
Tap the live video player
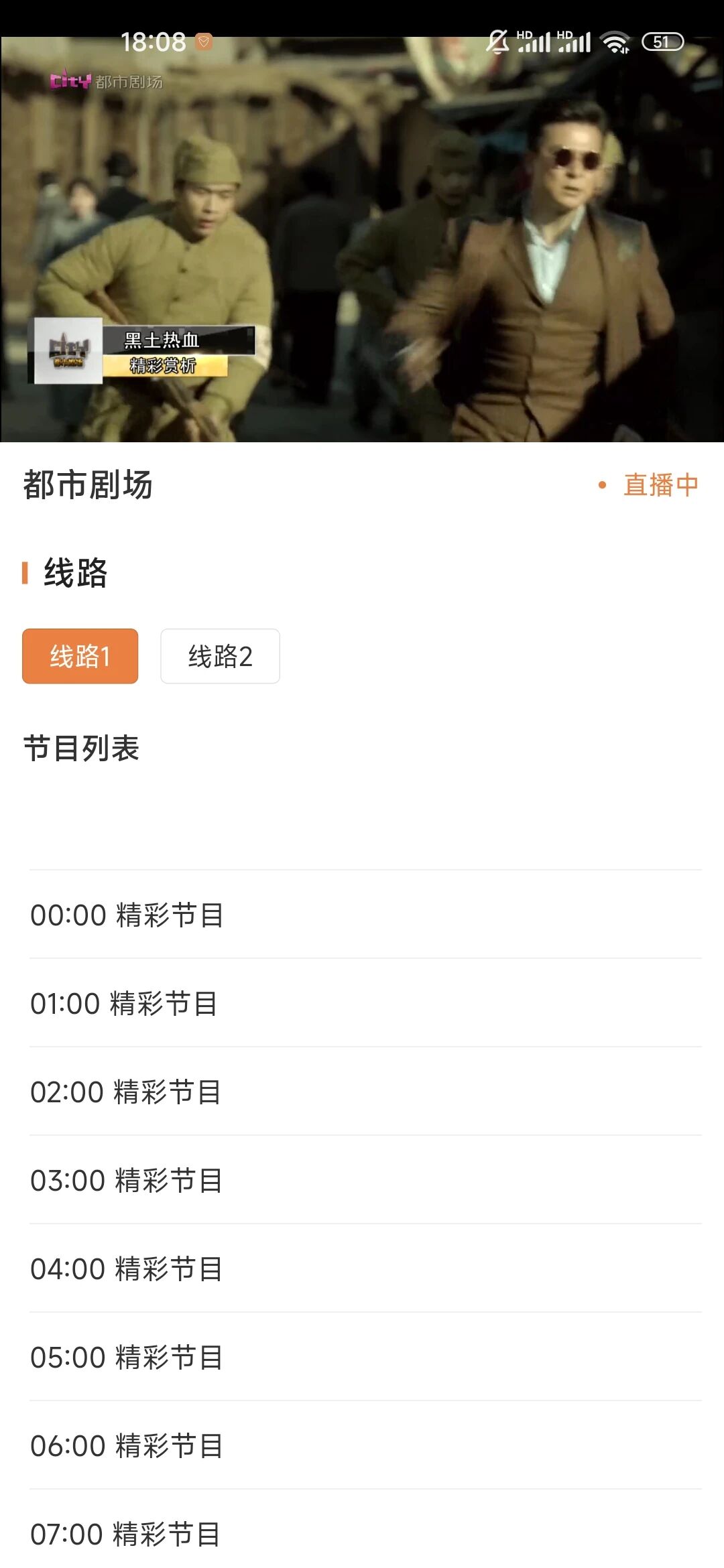click(x=362, y=239)
